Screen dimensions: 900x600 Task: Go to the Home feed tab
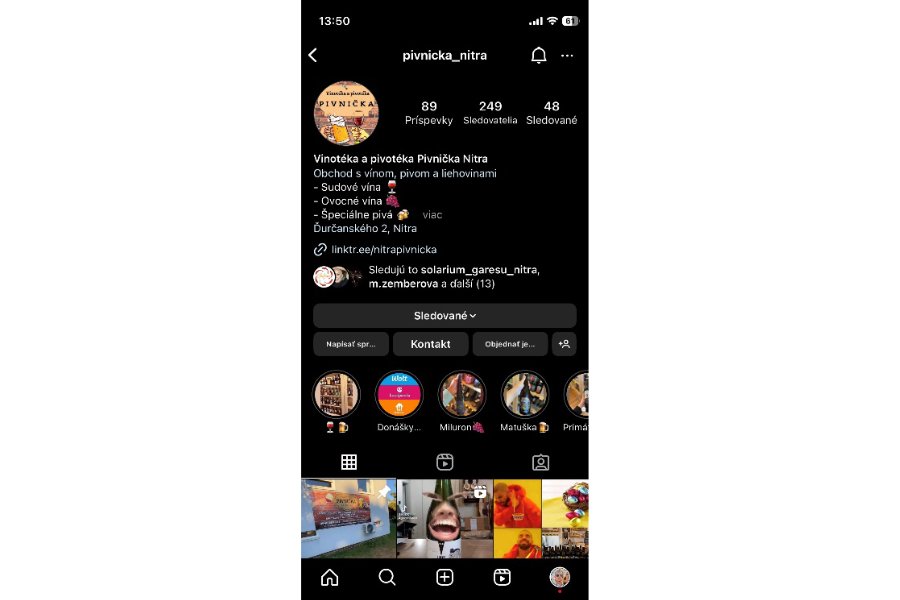click(329, 577)
